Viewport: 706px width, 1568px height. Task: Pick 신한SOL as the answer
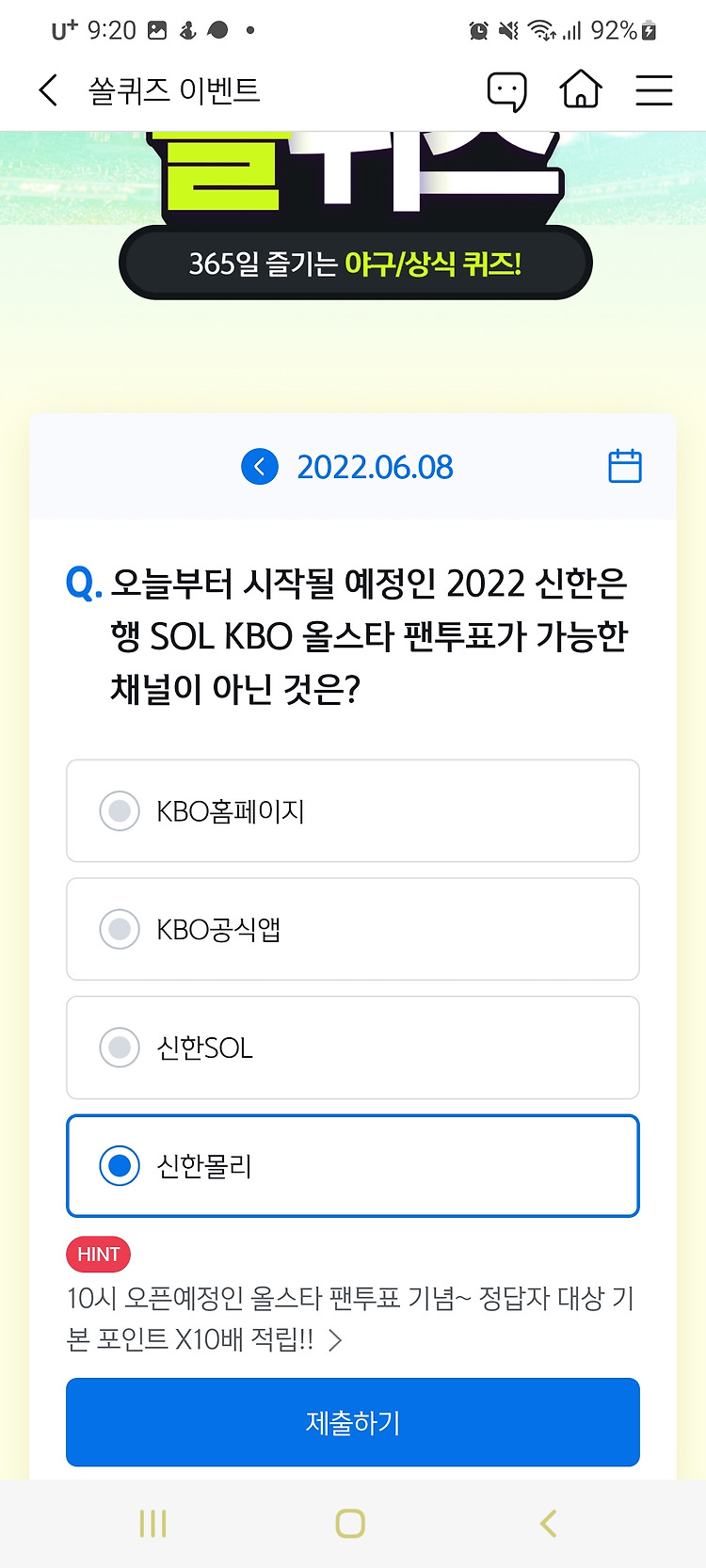[353, 1048]
